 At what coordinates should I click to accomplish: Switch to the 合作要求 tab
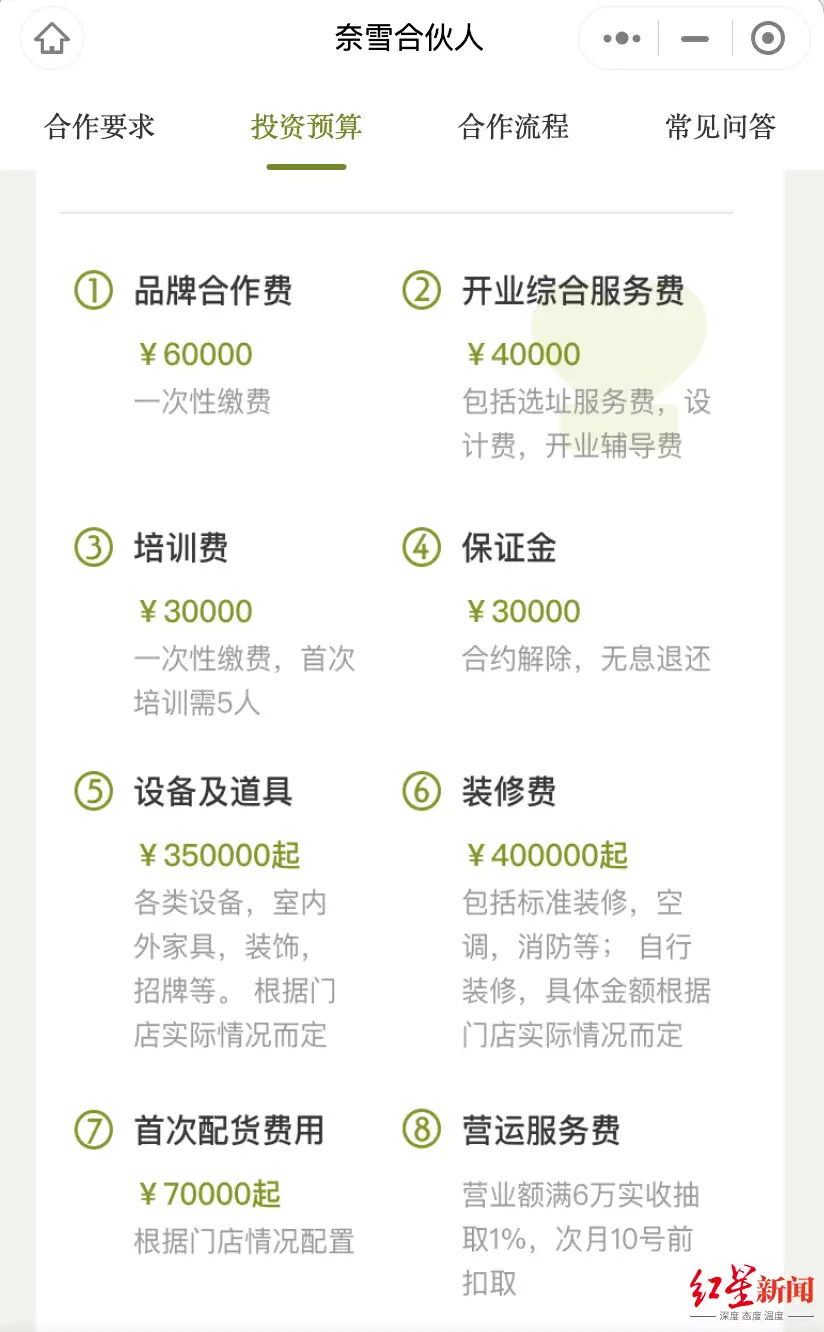point(100,127)
